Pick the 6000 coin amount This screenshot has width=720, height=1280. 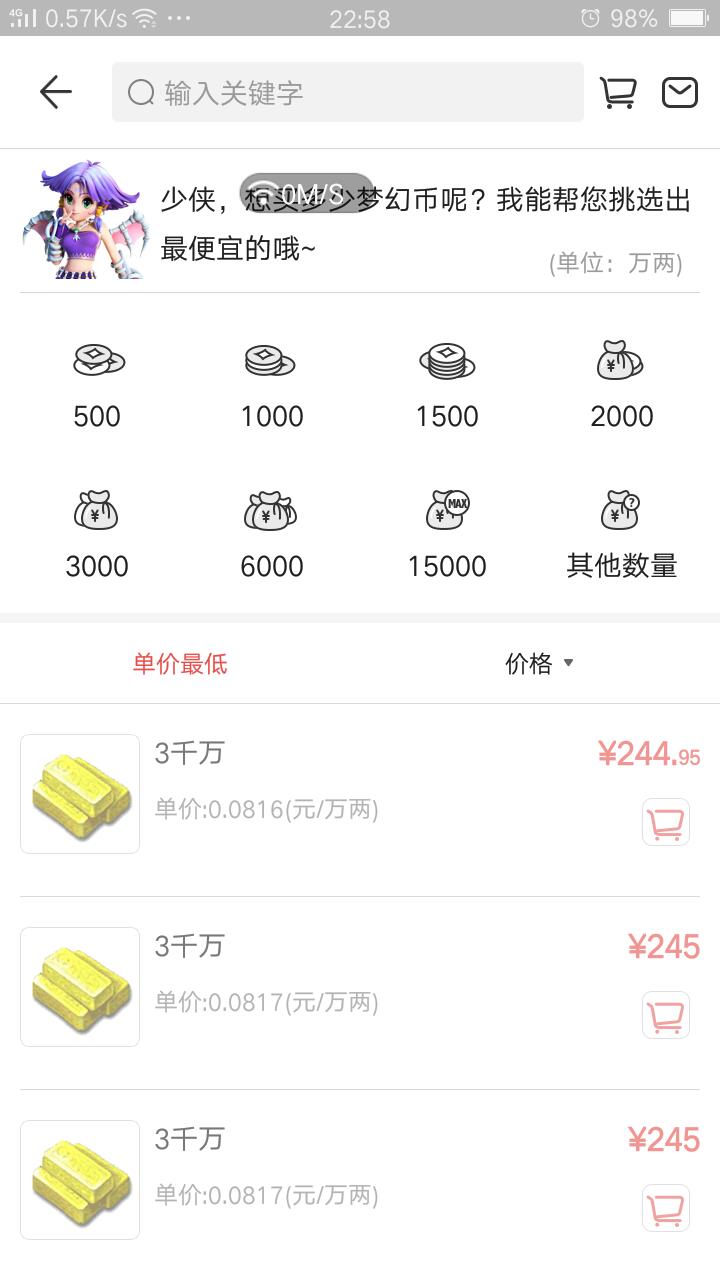pos(271,535)
